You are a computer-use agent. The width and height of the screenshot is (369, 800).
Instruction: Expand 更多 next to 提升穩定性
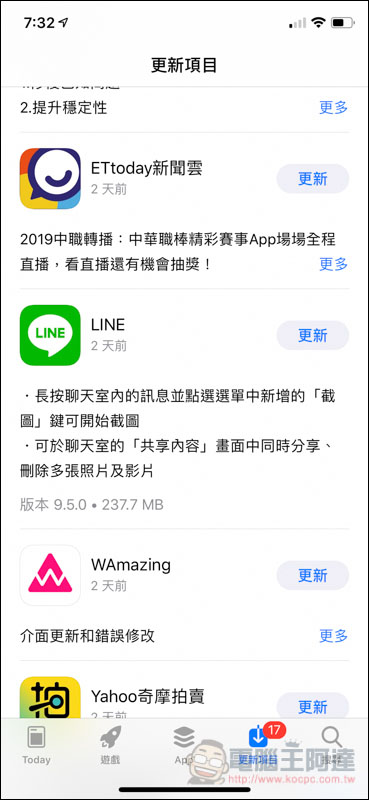333,107
